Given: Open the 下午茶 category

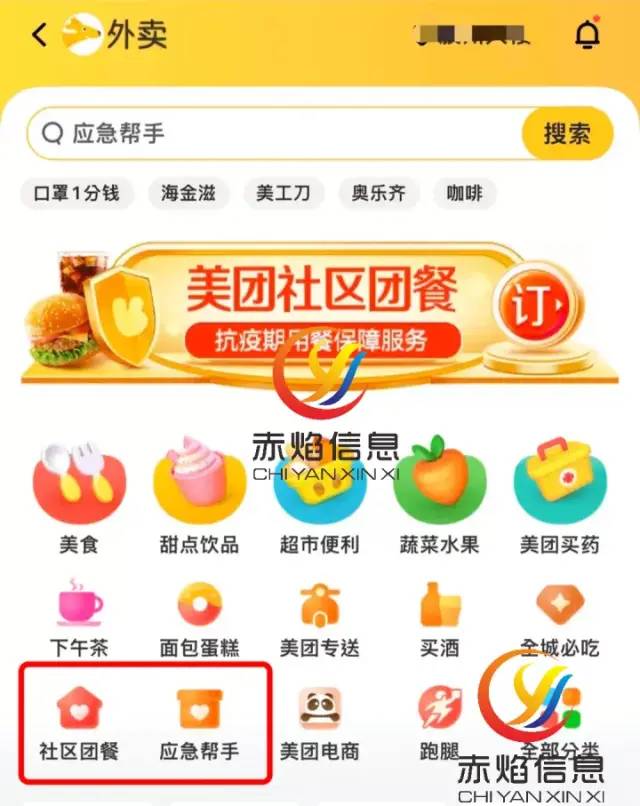Looking at the screenshot, I should [80, 617].
